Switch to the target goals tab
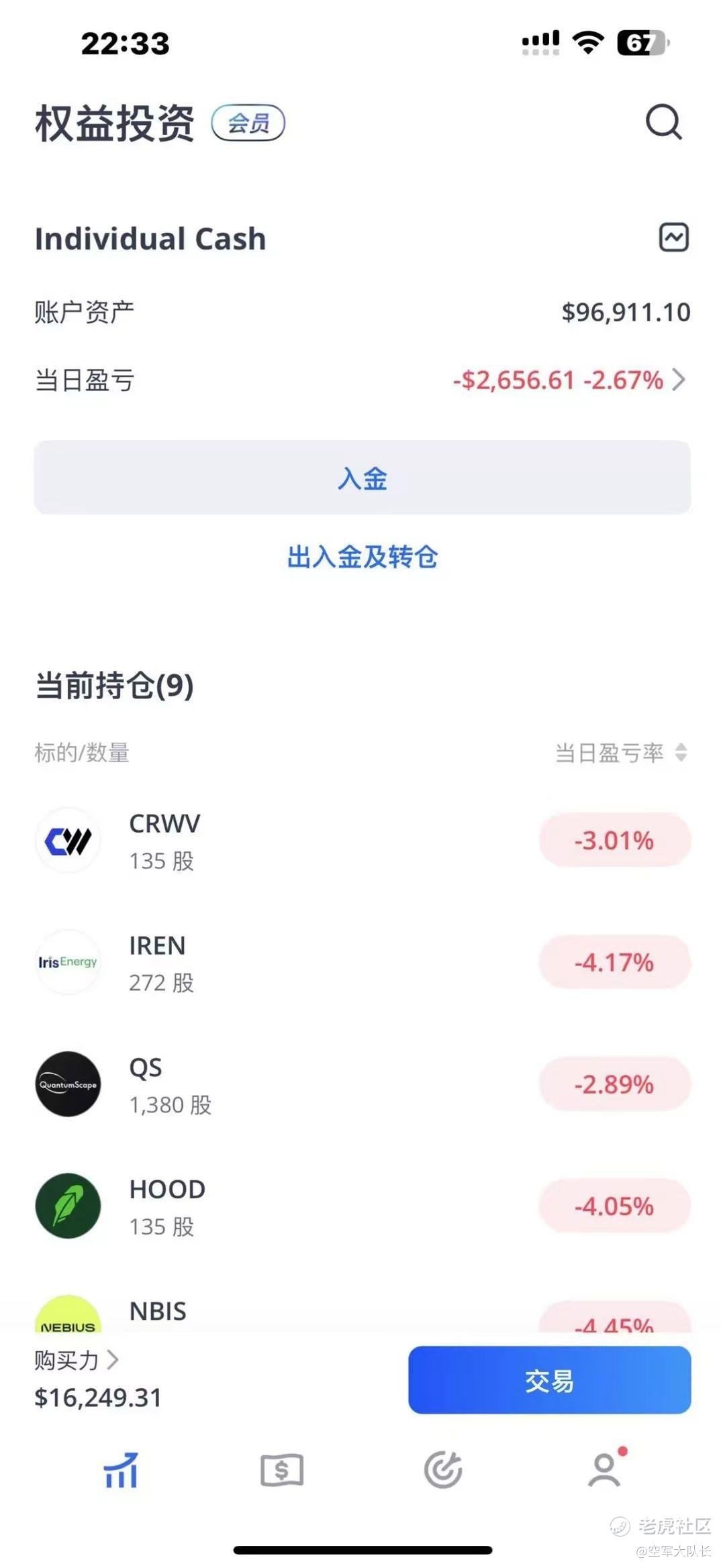 coord(443,1469)
